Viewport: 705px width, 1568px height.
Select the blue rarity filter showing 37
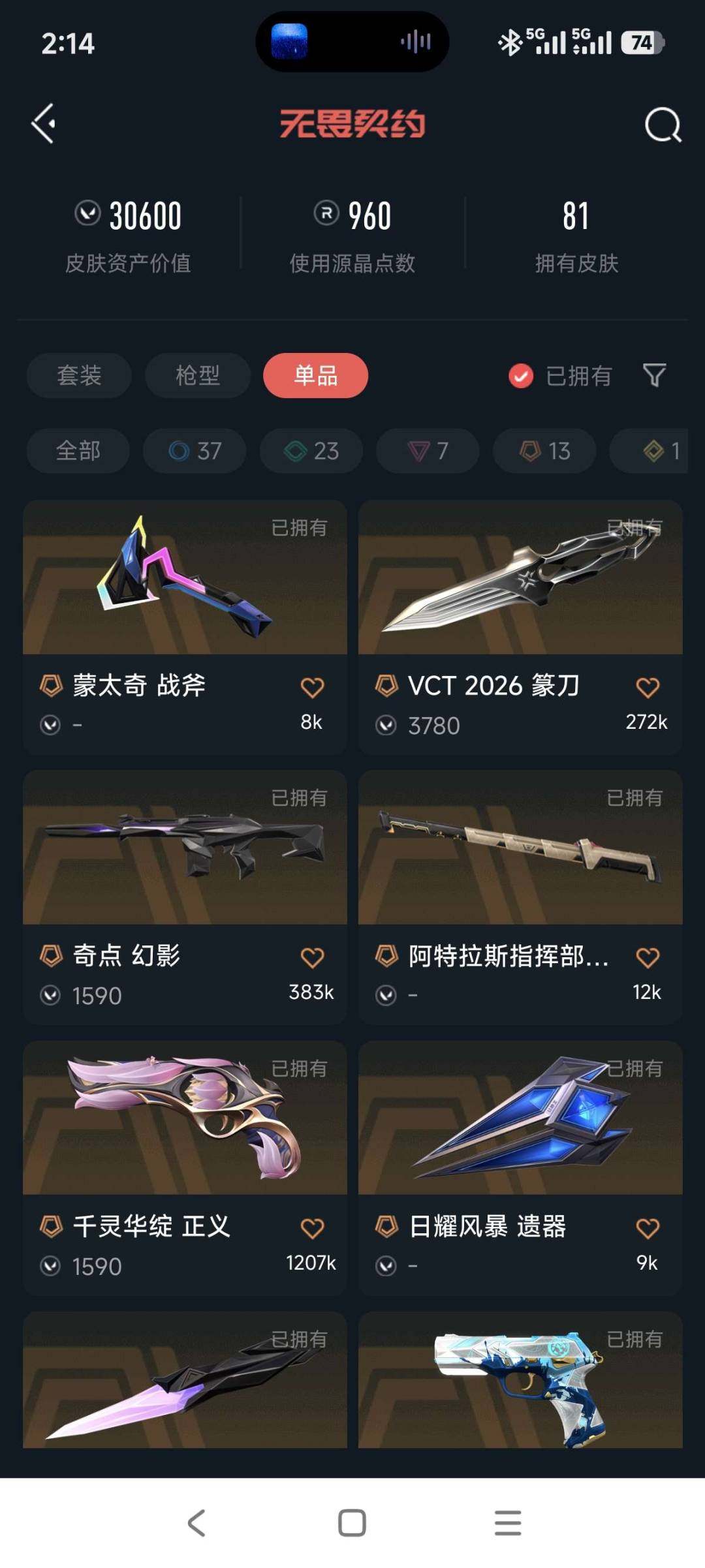[194, 451]
